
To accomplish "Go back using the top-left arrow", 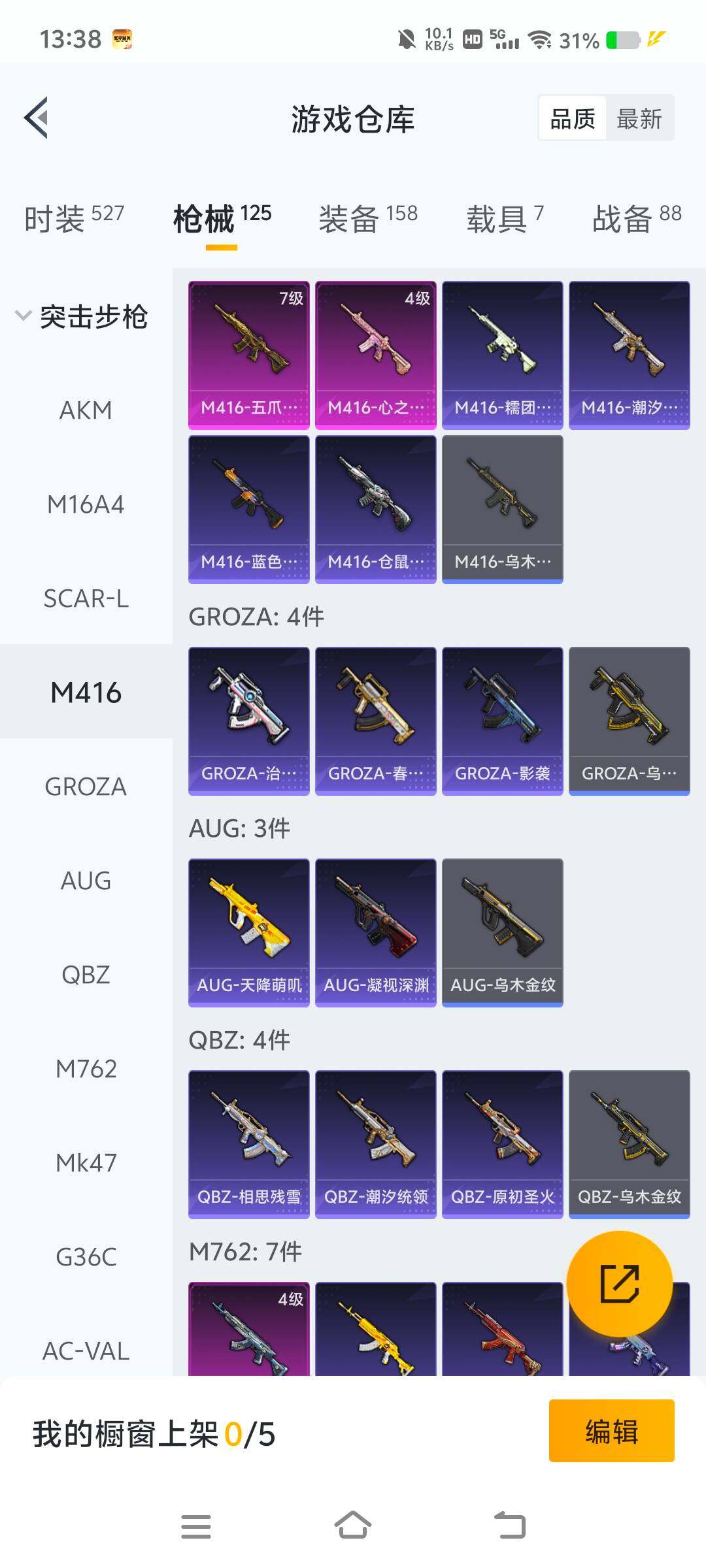I will click(37, 118).
